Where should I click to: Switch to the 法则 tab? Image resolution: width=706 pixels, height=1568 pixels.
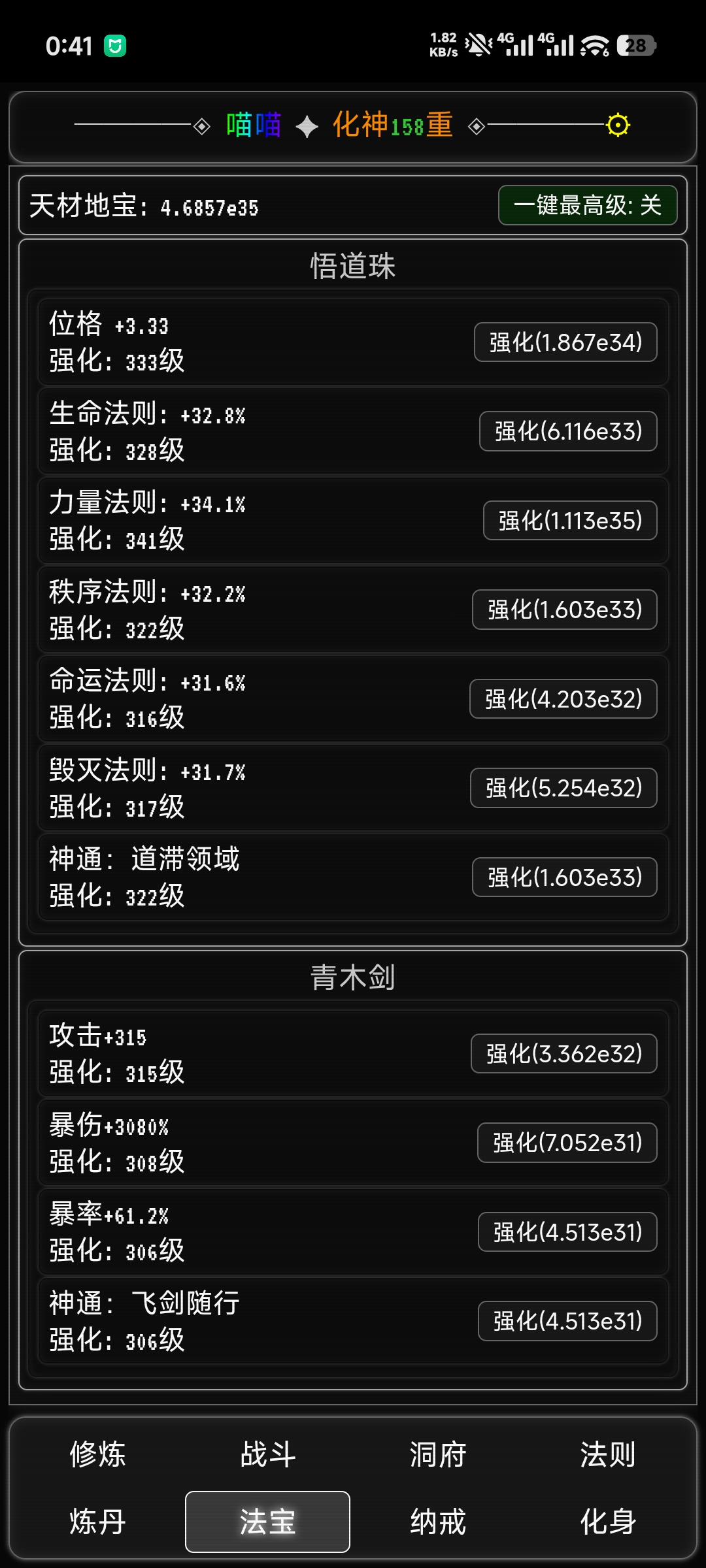(x=608, y=1454)
